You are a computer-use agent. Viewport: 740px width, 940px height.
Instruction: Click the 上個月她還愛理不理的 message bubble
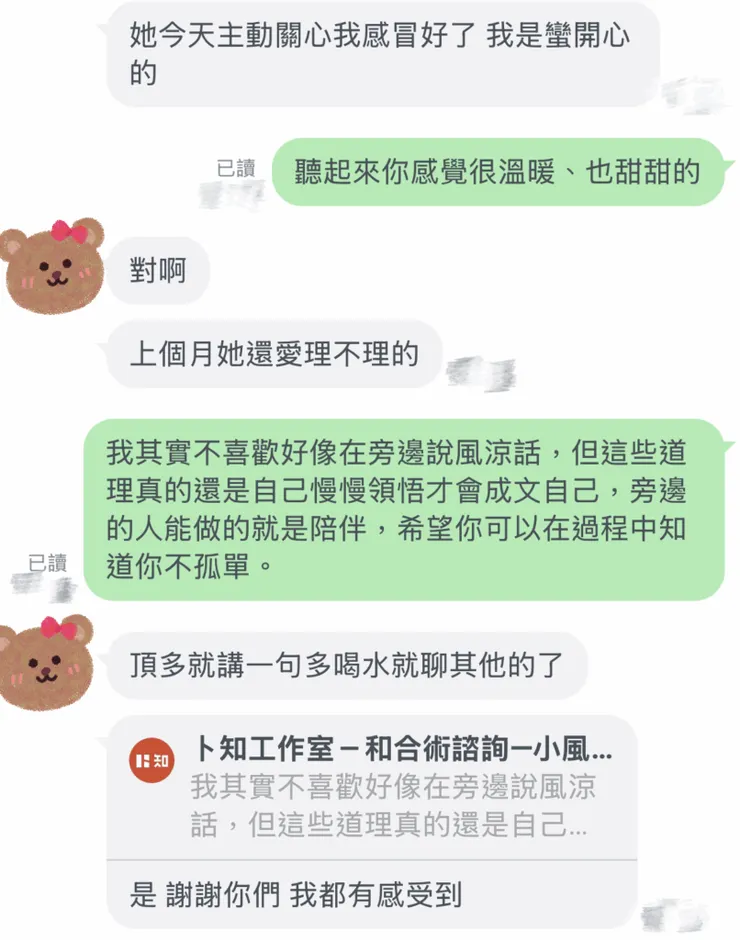[275, 355]
